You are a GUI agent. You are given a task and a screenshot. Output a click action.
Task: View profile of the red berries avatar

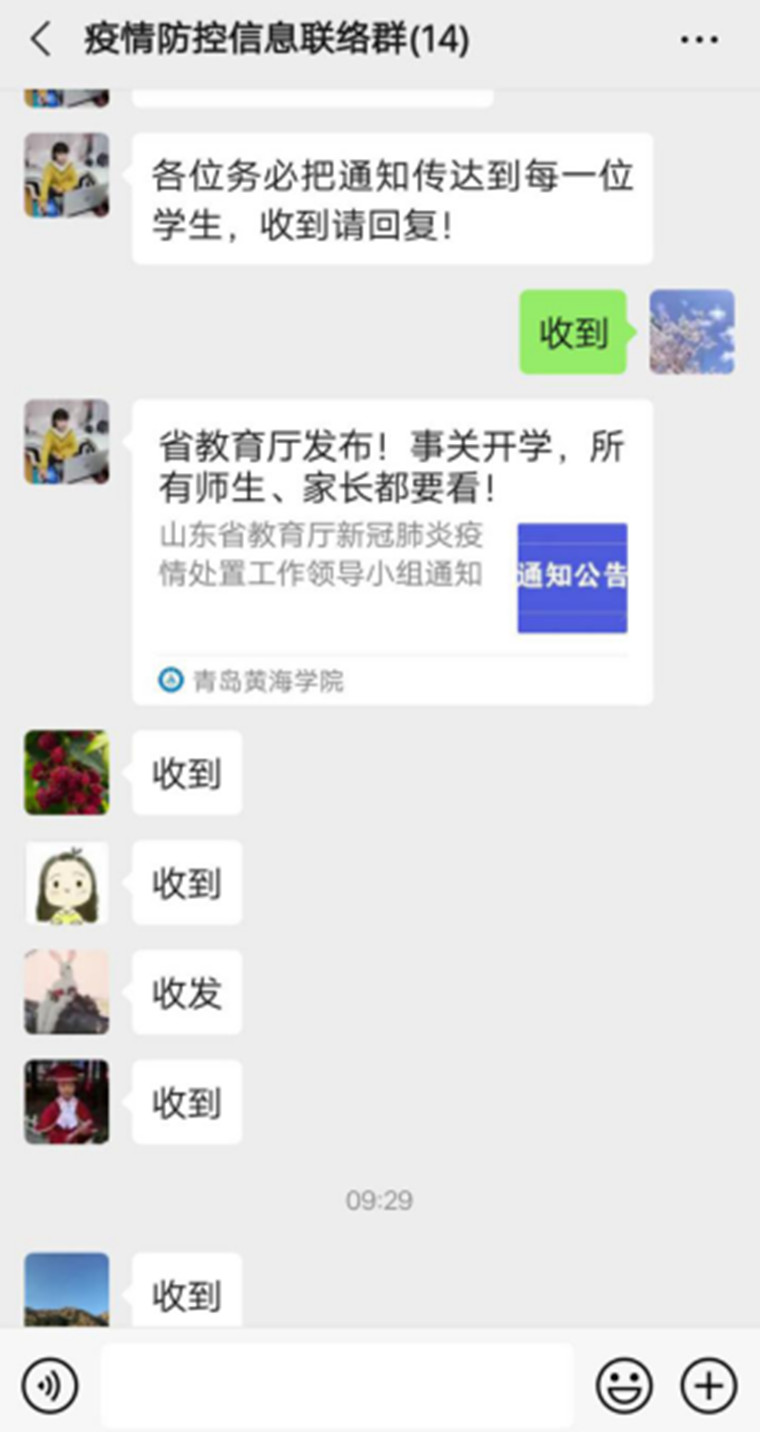pos(67,772)
